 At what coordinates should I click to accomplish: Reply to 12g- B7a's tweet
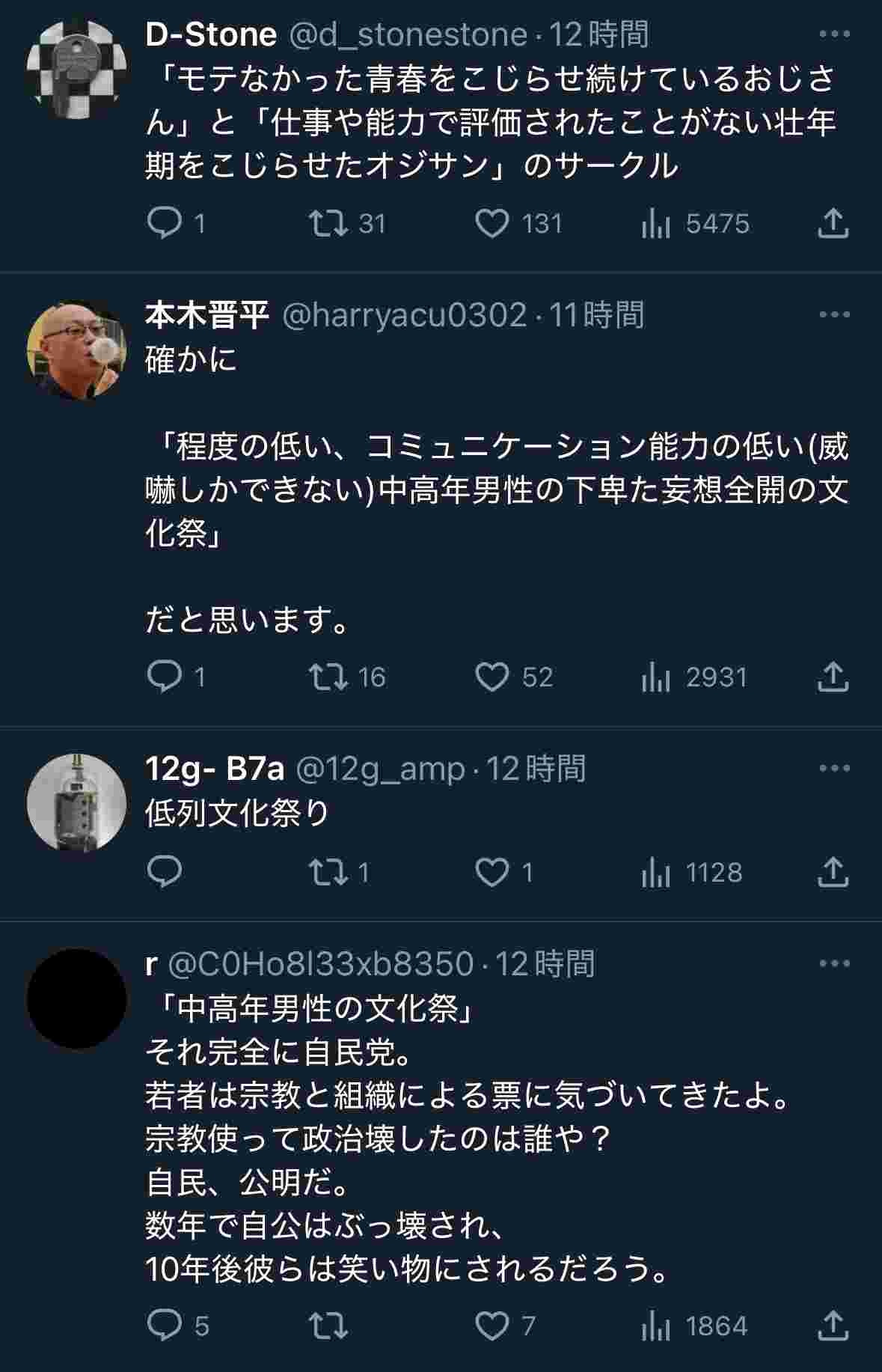[x=165, y=872]
